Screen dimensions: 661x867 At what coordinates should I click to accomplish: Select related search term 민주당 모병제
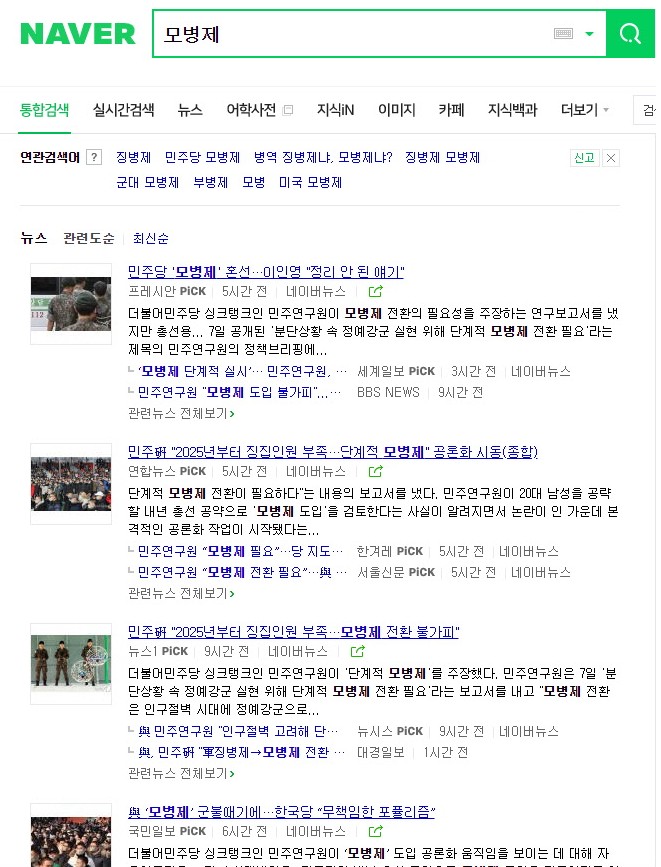point(202,157)
